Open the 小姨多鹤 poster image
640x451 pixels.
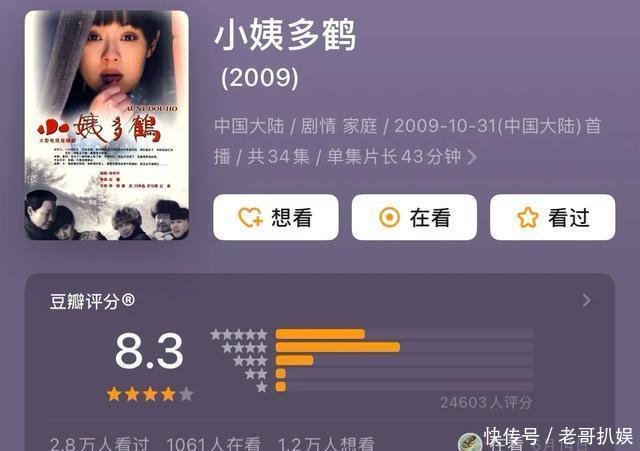tap(106, 124)
